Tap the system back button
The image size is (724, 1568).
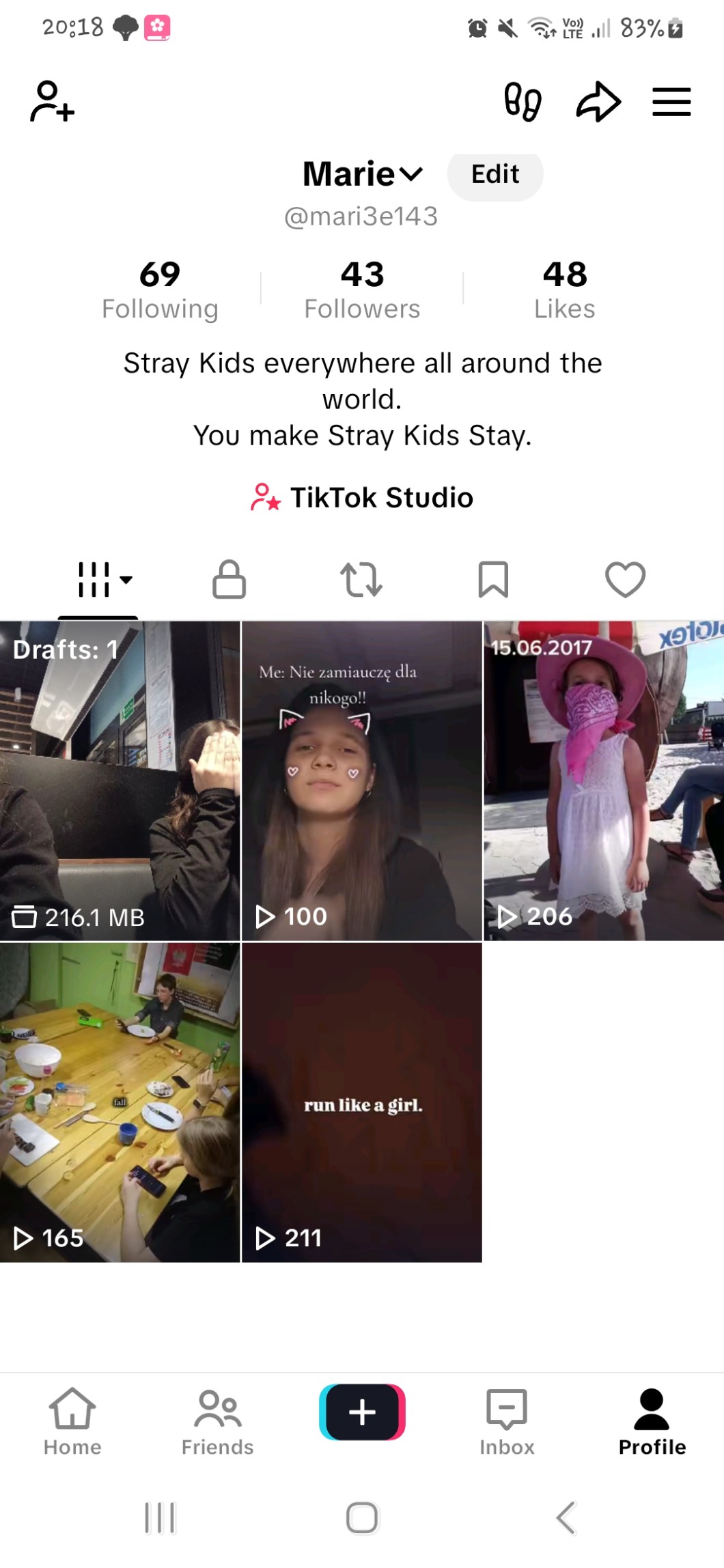[566, 1518]
